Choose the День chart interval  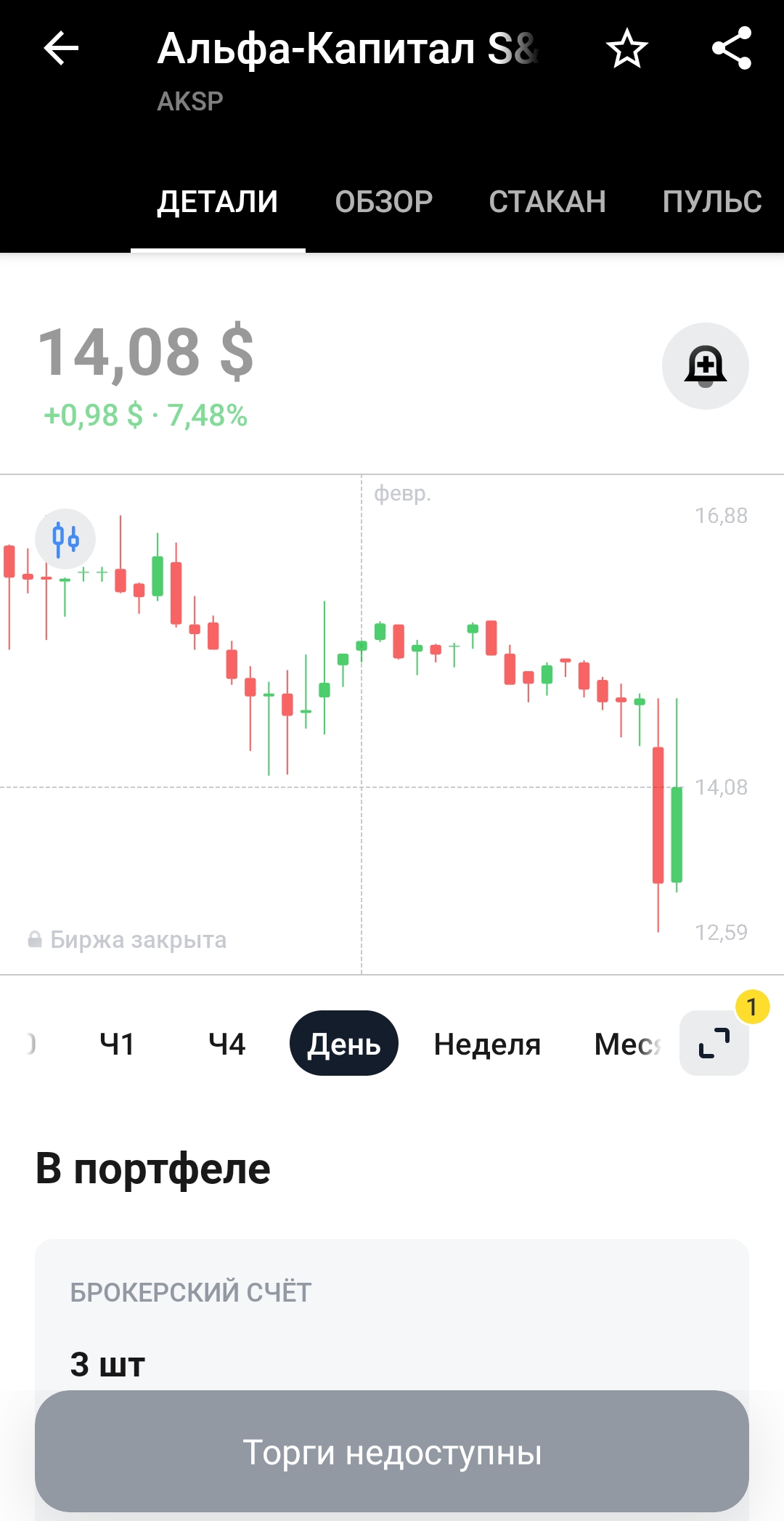(343, 1044)
